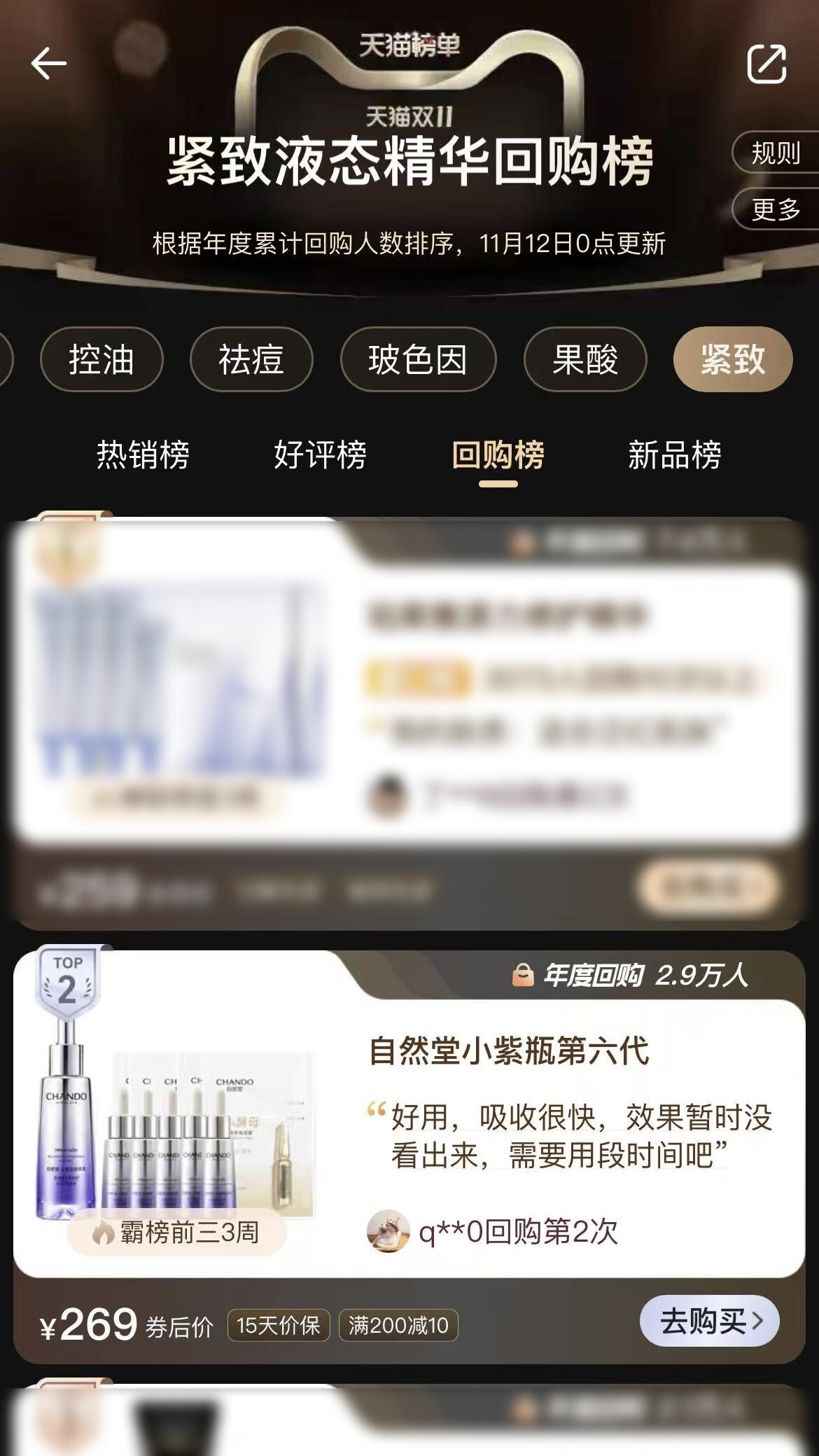Screen dimensions: 819x1456
Task: Share this ranking page
Action: tap(766, 64)
